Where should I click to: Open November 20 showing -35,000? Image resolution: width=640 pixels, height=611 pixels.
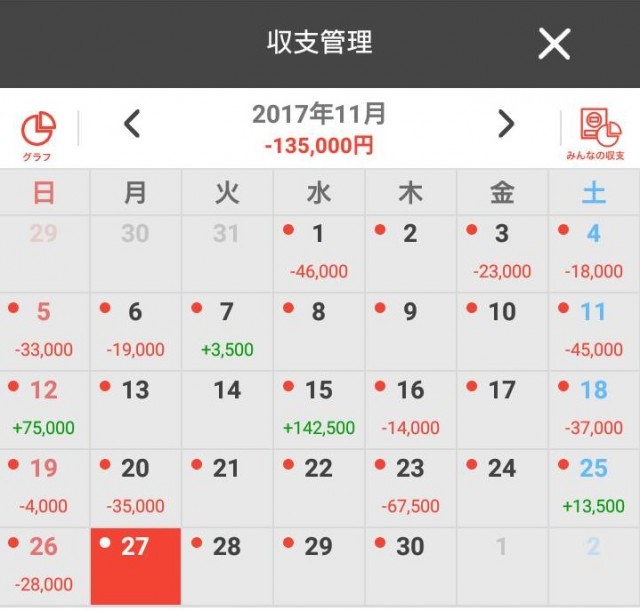click(x=135, y=486)
